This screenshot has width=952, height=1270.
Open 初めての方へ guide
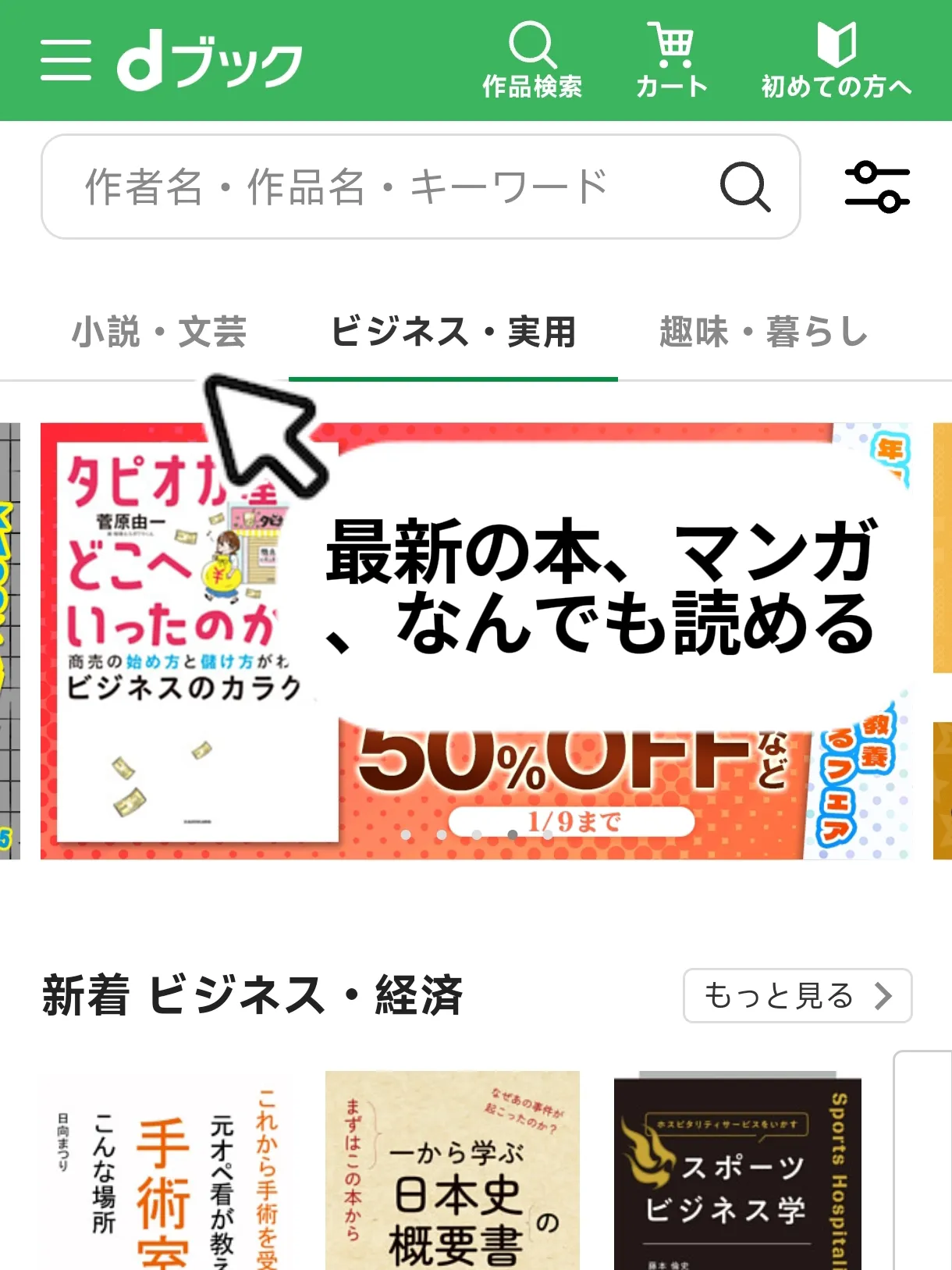point(837,61)
